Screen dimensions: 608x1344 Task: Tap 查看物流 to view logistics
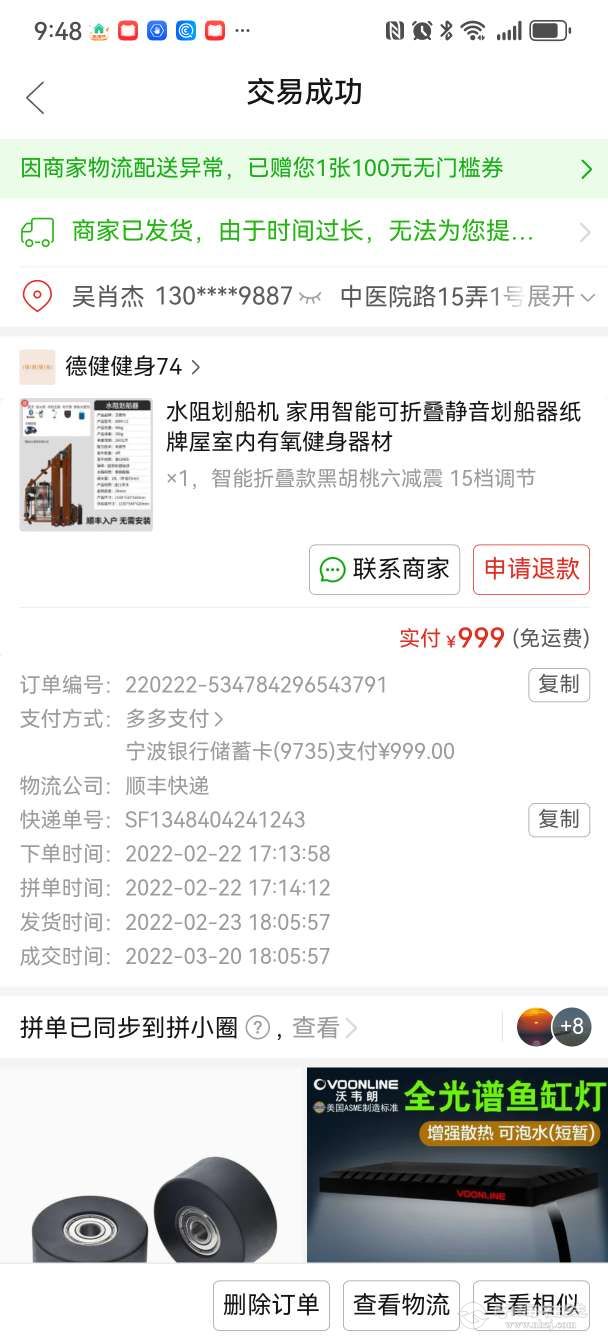coord(401,1305)
